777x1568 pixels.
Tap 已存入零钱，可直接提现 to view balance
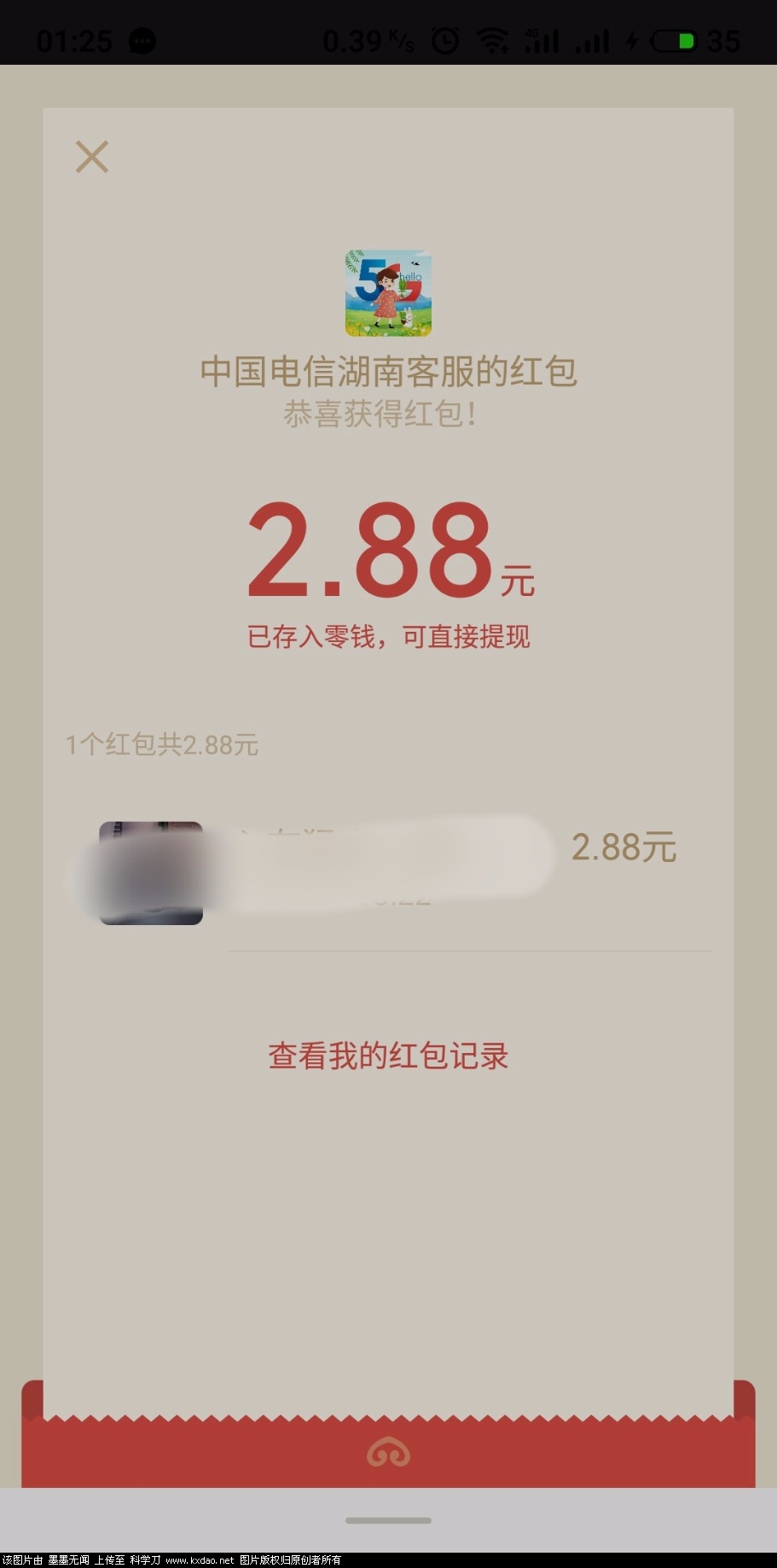[x=388, y=636]
